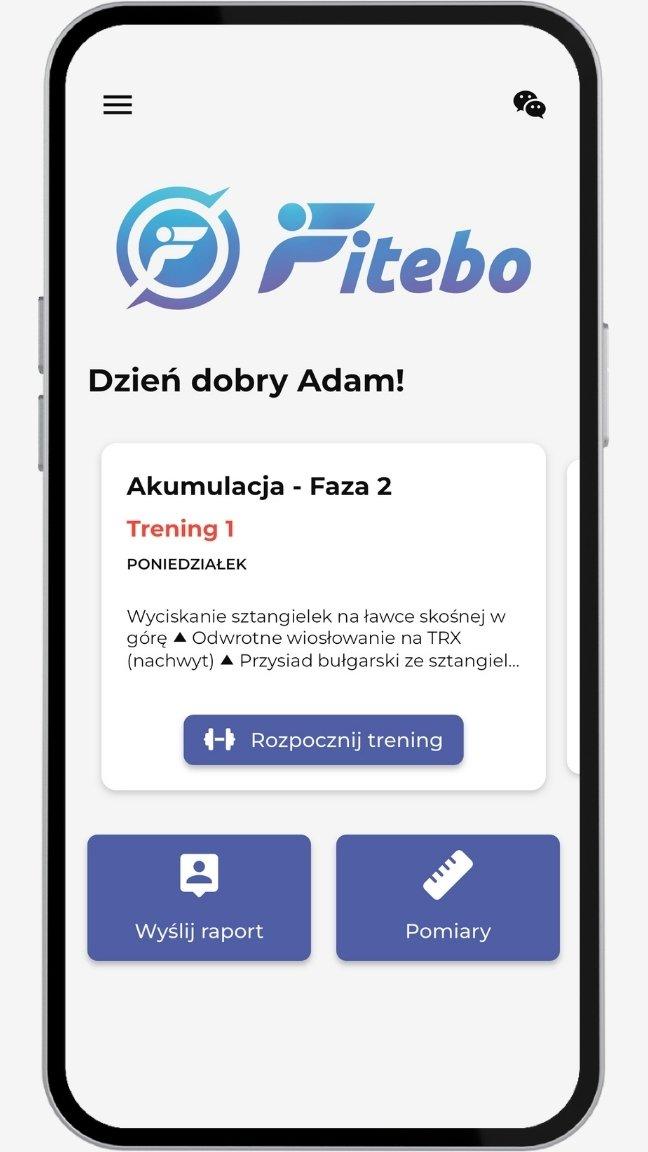This screenshot has width=648, height=1152.
Task: Open the chat messages icon
Action: coord(529,104)
